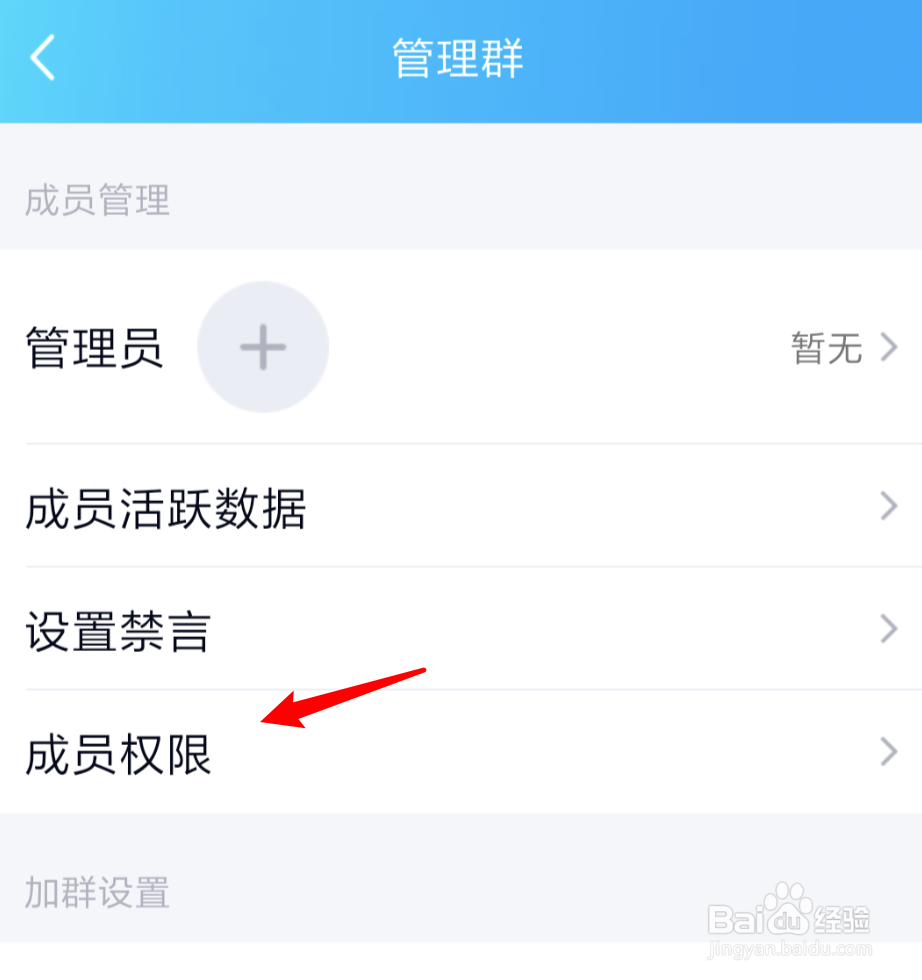The image size is (922, 980).
Task: Select the 成员管理 section header
Action: [x=96, y=202]
